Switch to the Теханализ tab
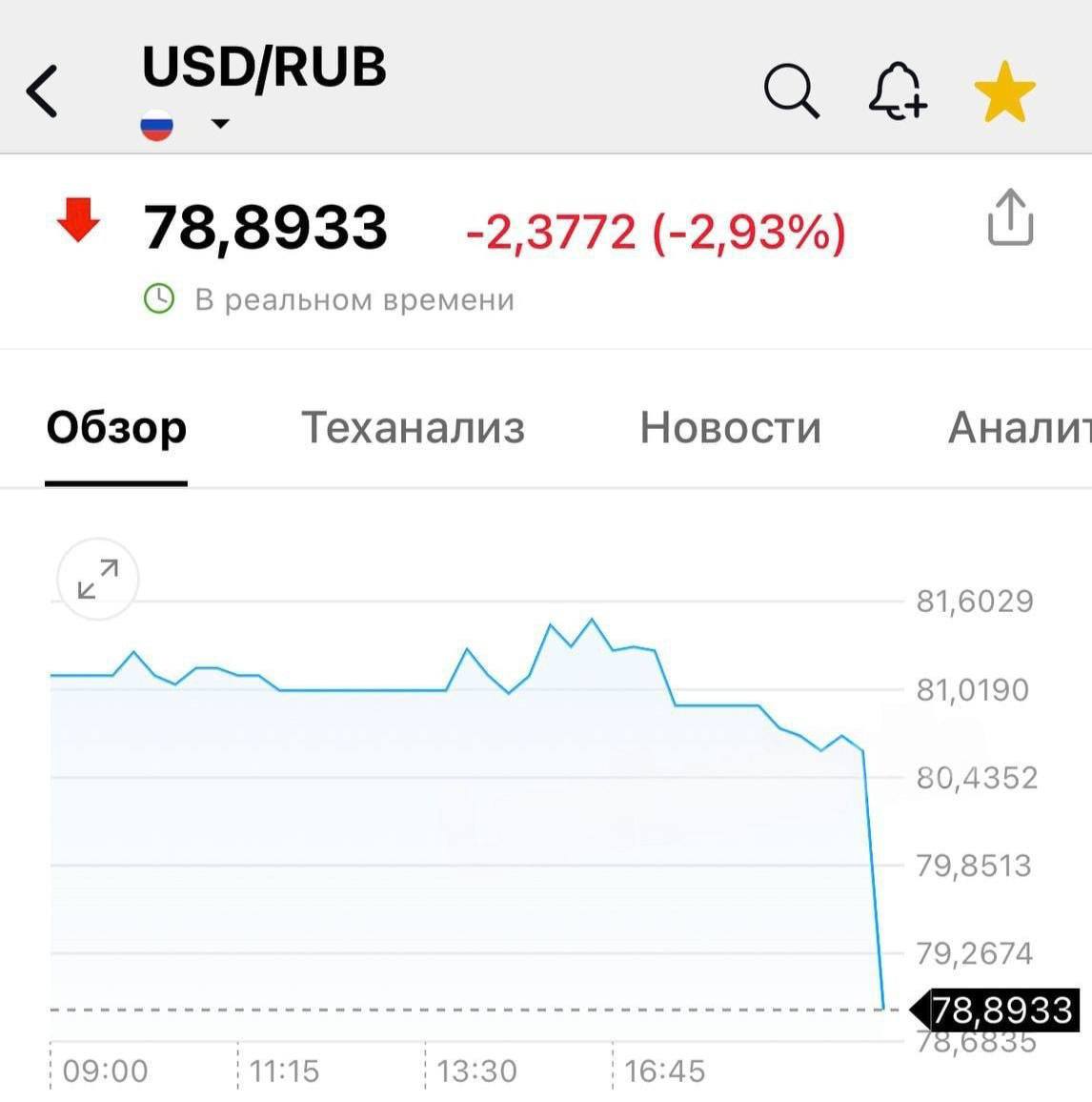Screen dimensions: 1092x1102 click(x=413, y=428)
